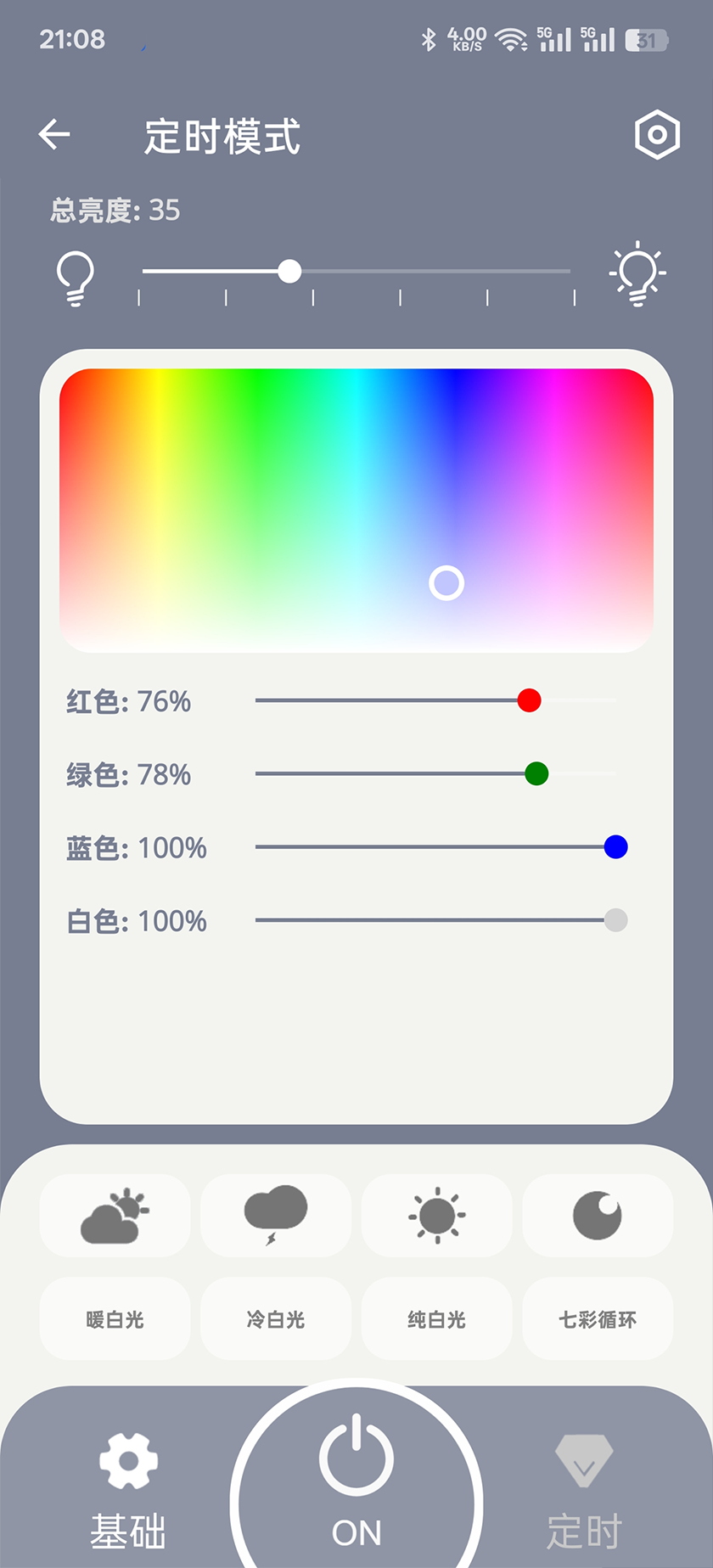Choose the 纯白光 pure white button
Screen dimensions: 713x1568
(436, 1318)
